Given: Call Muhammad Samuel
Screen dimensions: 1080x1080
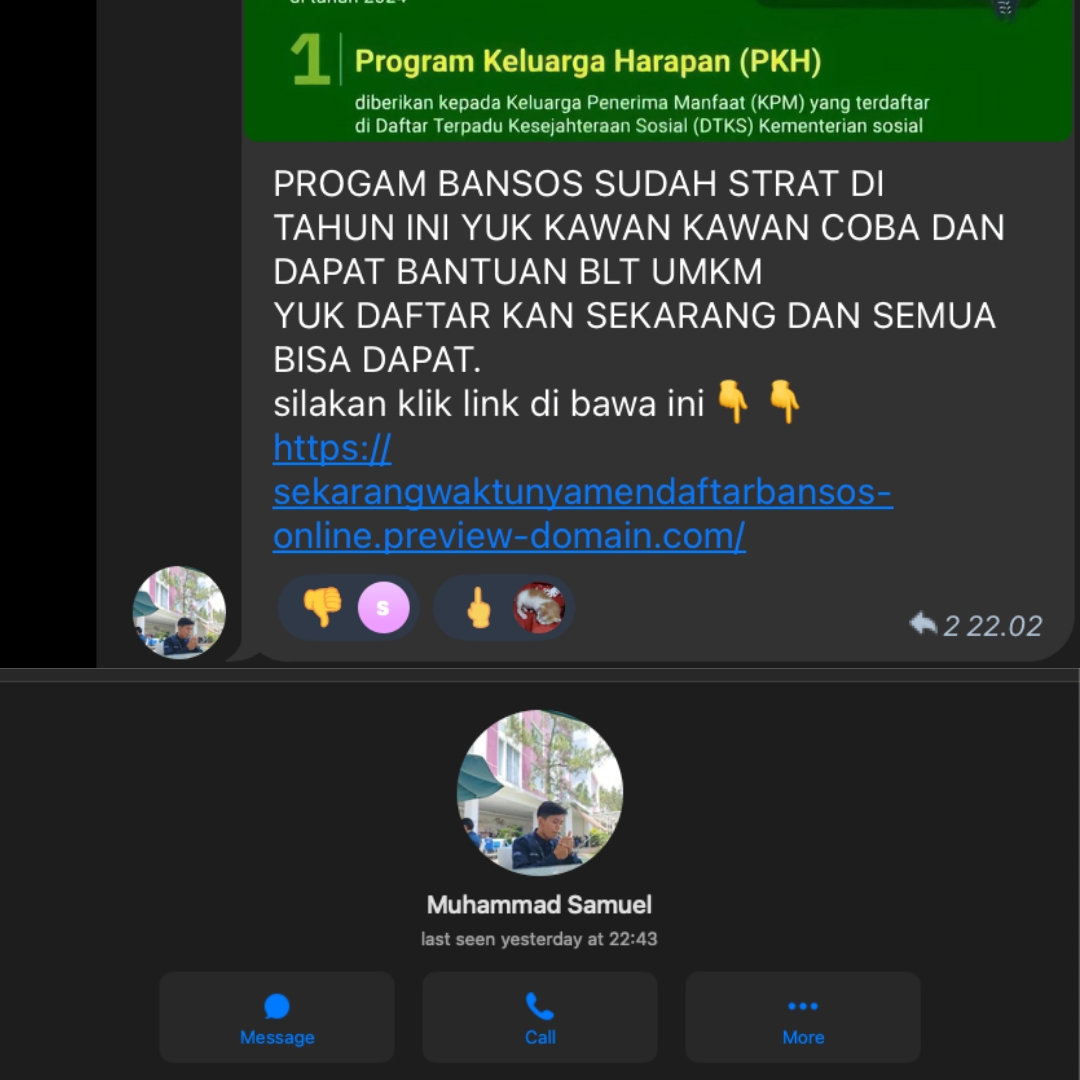Looking at the screenshot, I should 540,1017.
